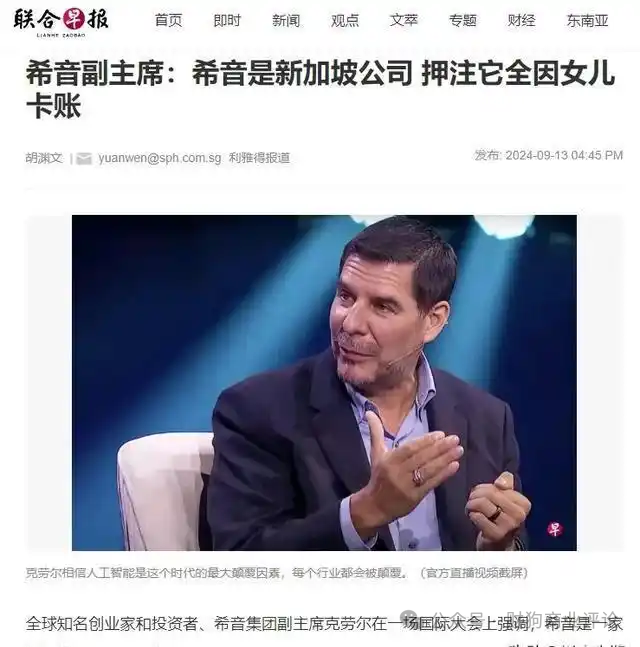Open the 东南亚 Southeast Asia section
640x647 pixels.
tap(587, 20)
